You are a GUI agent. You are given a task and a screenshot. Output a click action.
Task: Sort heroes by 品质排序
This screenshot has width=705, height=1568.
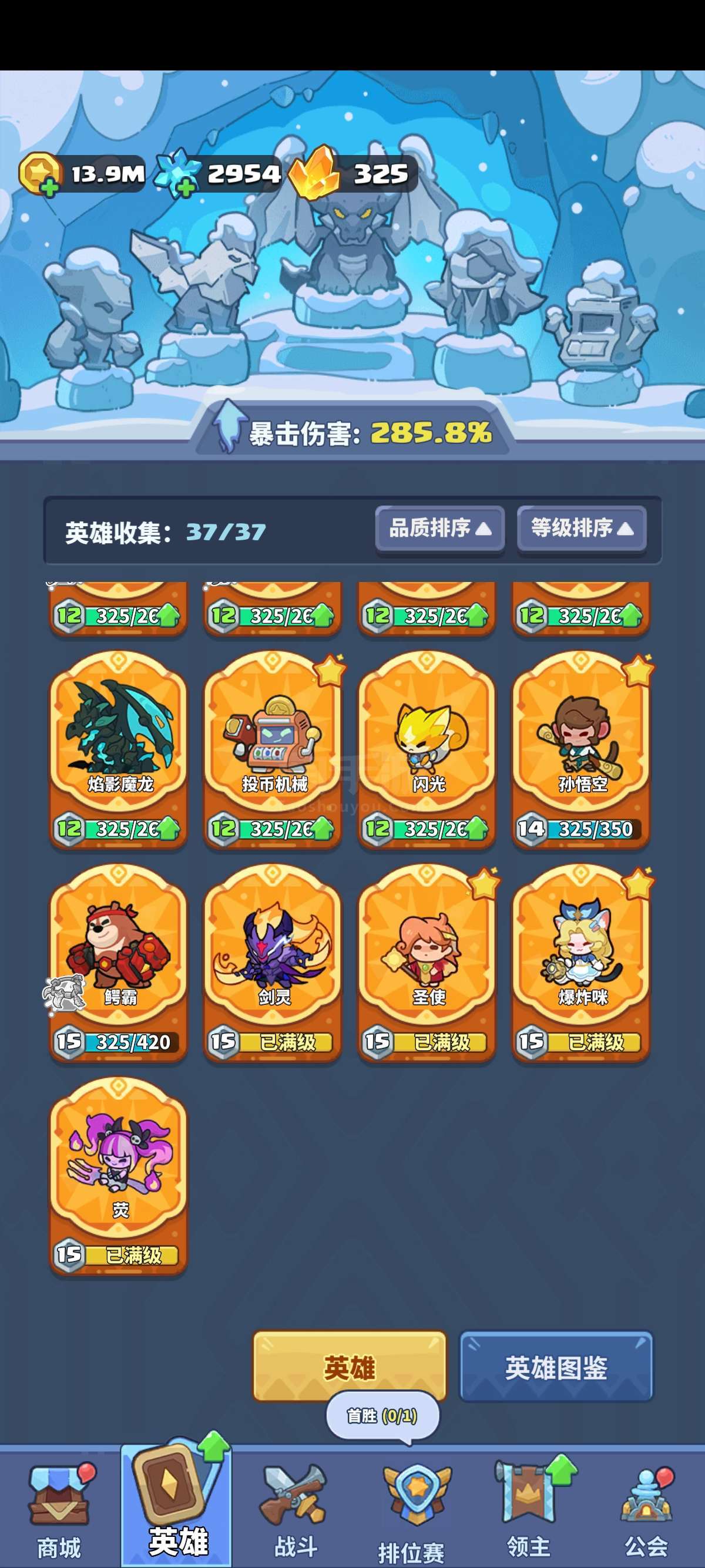click(439, 528)
